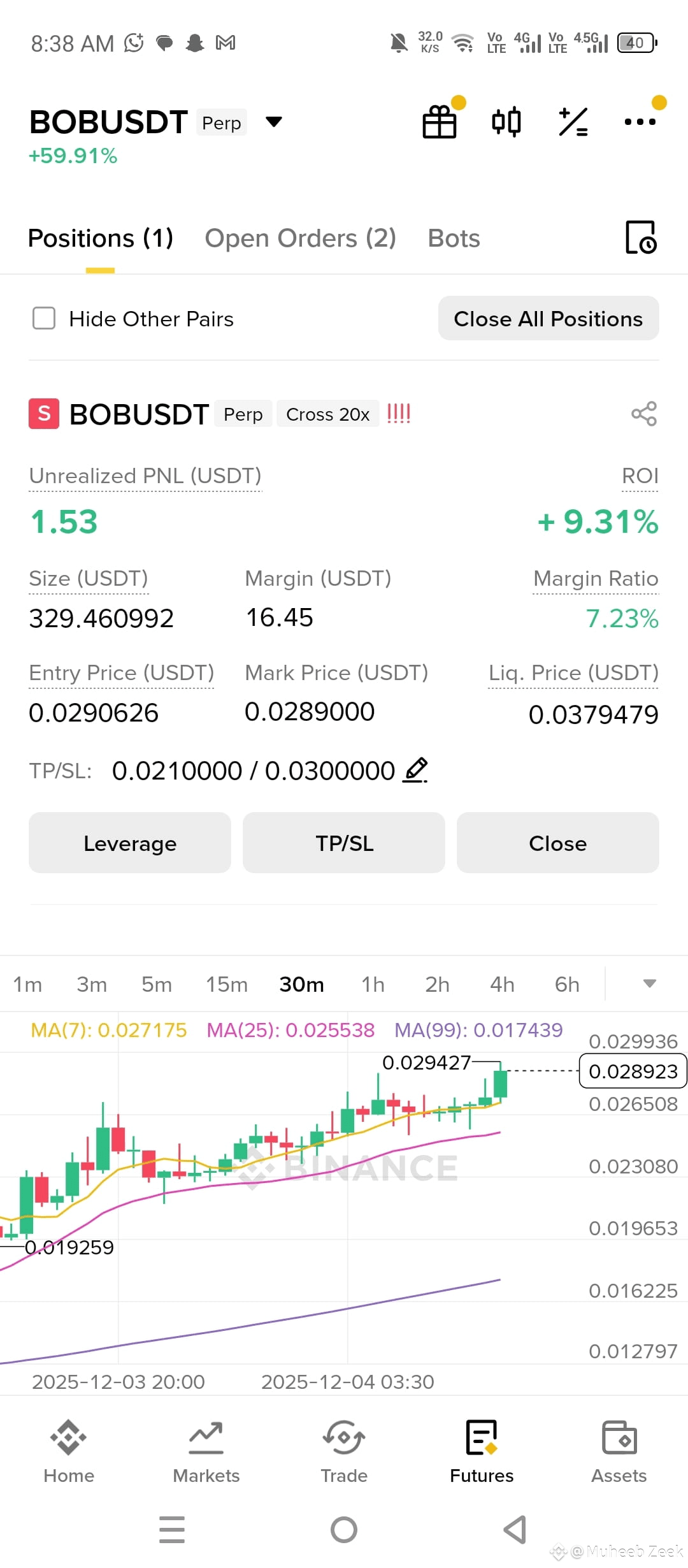Viewport: 688px width, 1568px height.
Task: Tap the Close position button
Action: (x=558, y=843)
